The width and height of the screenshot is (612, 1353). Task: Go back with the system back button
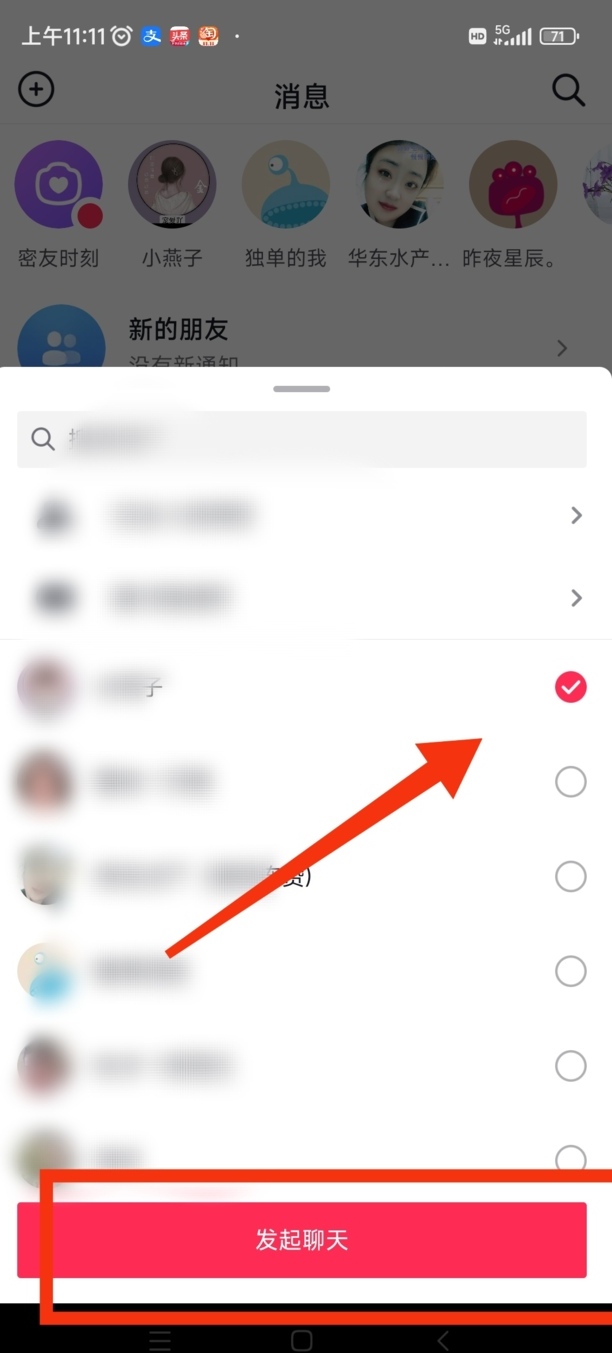click(x=444, y=1340)
